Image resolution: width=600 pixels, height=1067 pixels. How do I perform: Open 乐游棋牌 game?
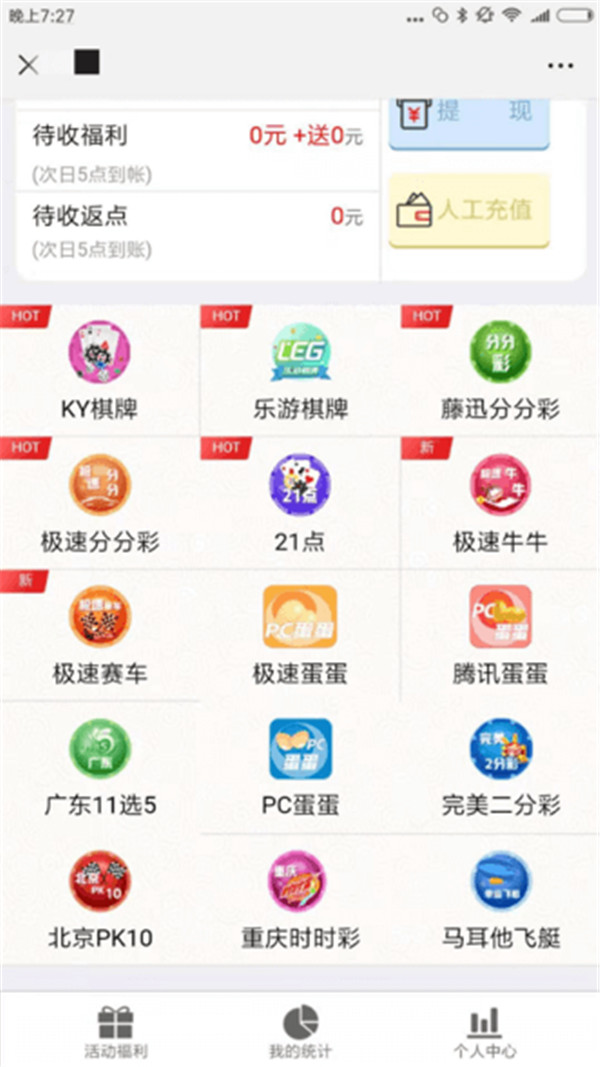point(300,369)
